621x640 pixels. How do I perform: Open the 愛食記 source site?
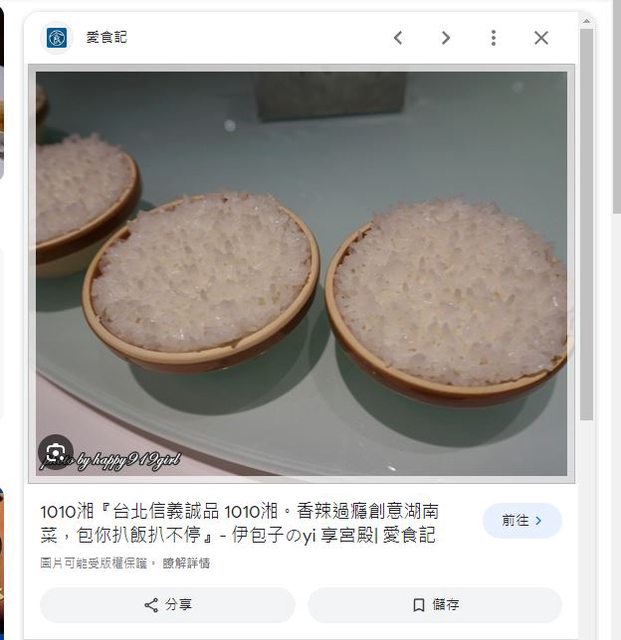click(x=106, y=38)
